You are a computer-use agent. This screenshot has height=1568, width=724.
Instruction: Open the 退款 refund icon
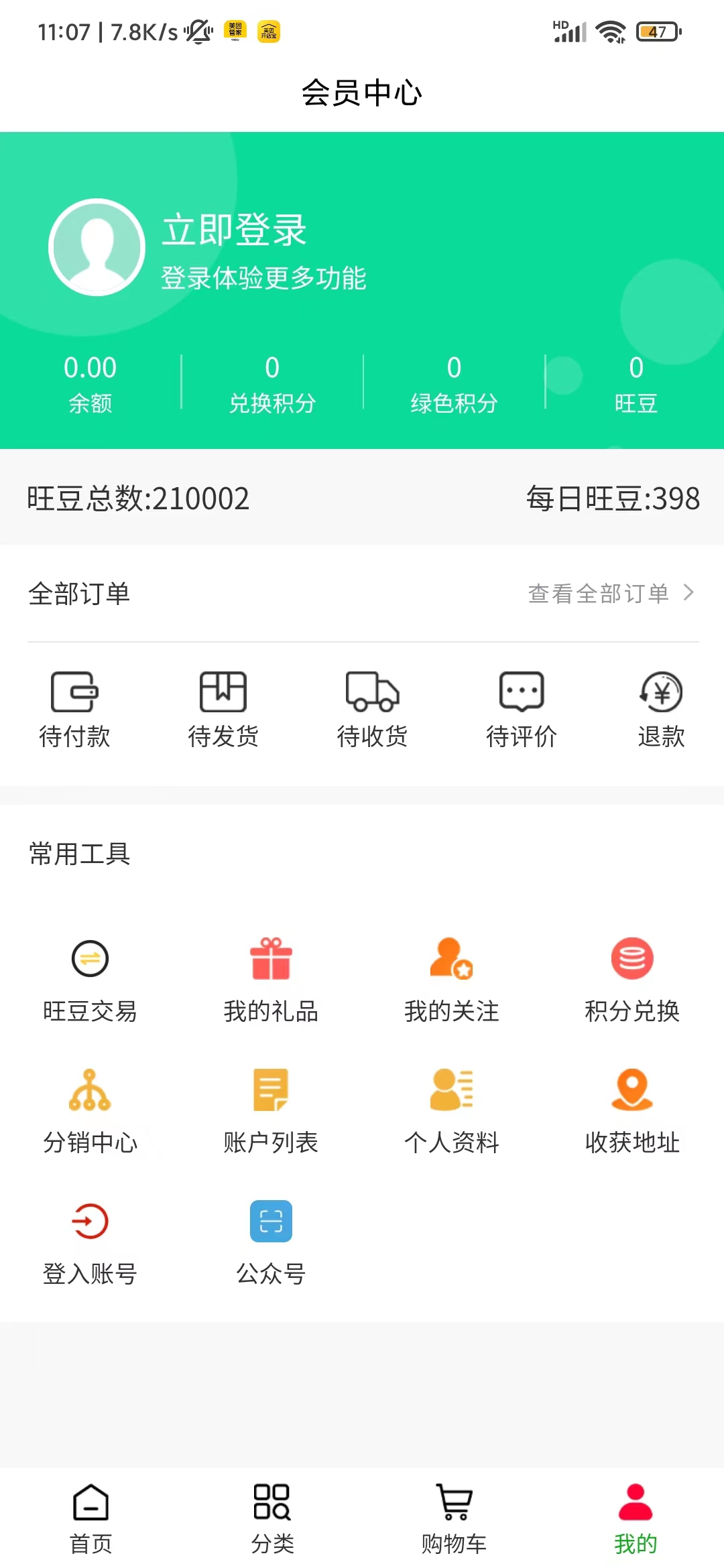[x=660, y=707]
